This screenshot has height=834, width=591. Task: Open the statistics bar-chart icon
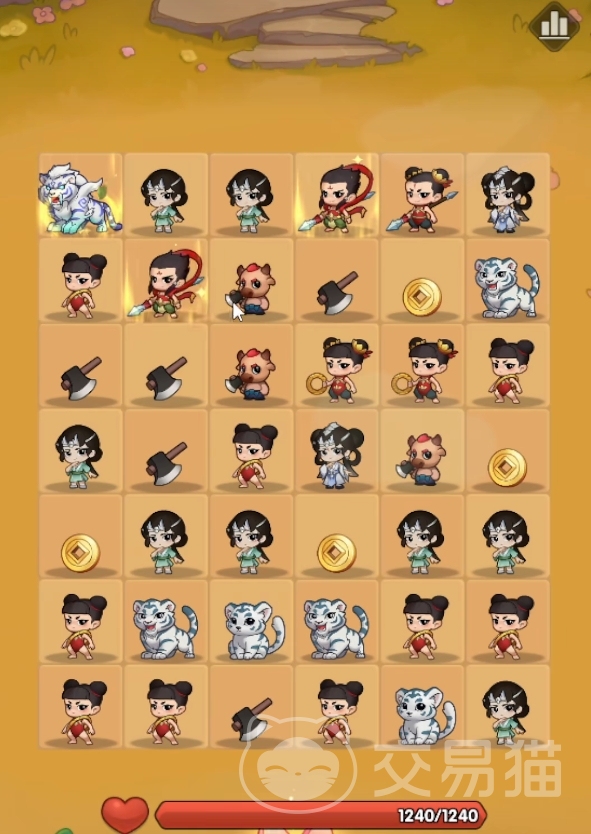554,24
